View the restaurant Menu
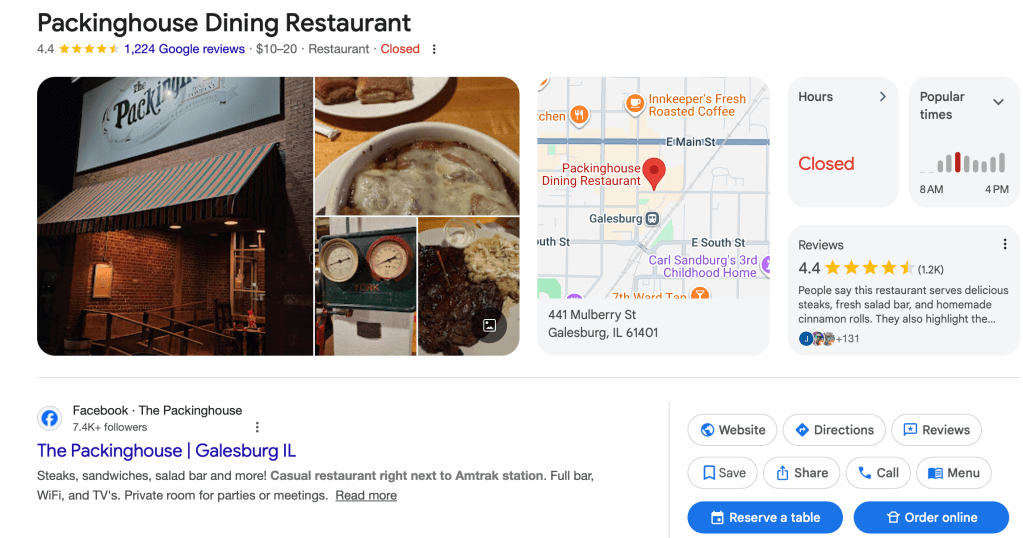The width and height of the screenshot is (1023, 538). 953,473
